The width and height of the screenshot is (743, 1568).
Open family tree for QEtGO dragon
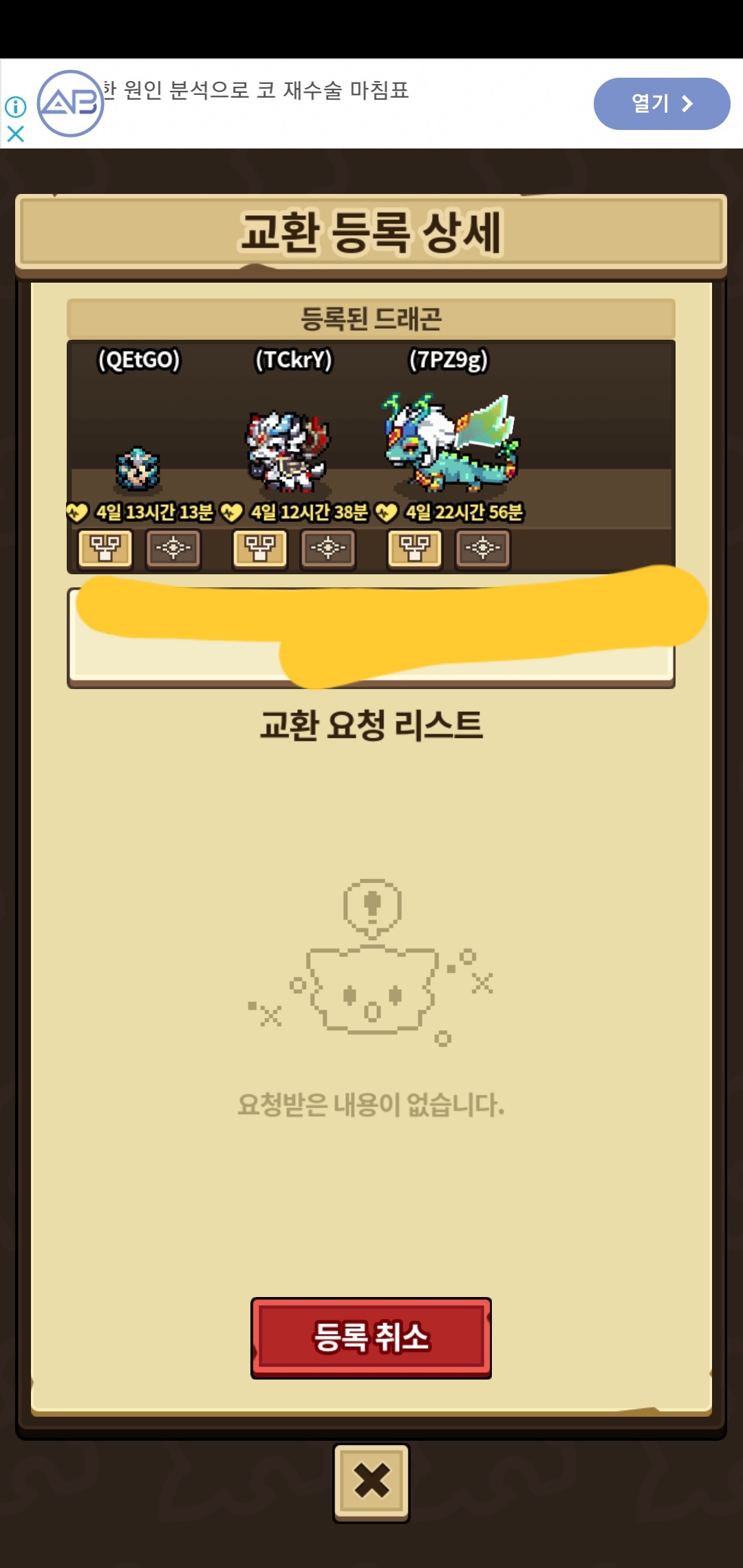105,549
